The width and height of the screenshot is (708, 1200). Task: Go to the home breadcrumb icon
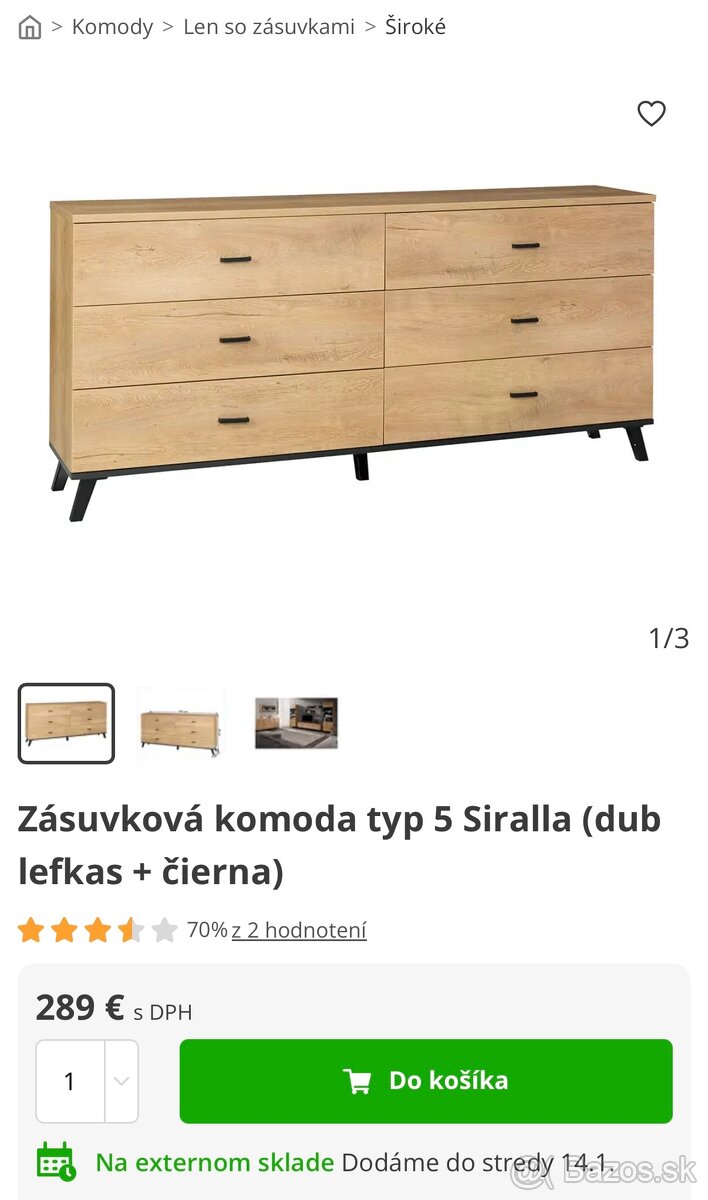pyautogui.click(x=30, y=27)
